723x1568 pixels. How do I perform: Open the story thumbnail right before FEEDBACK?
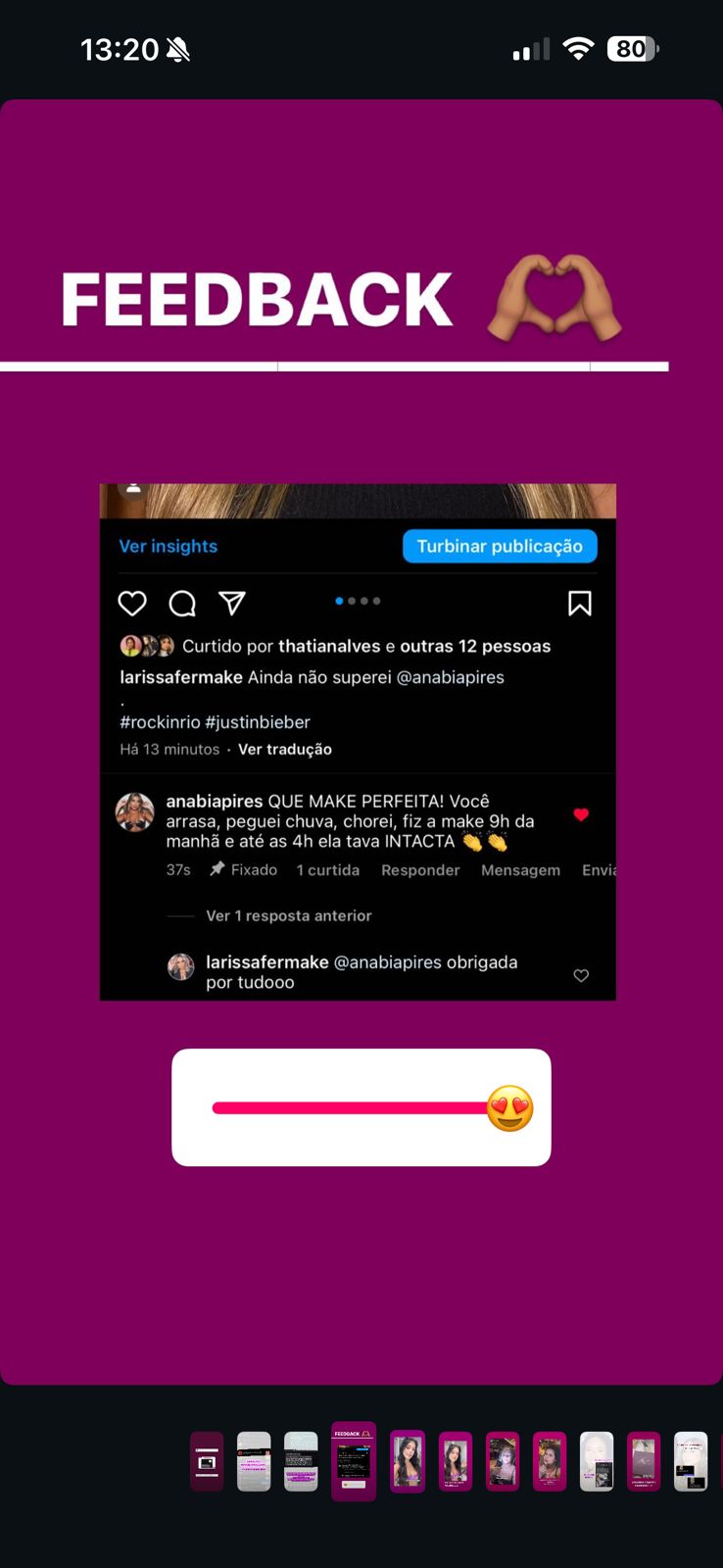tap(301, 1461)
